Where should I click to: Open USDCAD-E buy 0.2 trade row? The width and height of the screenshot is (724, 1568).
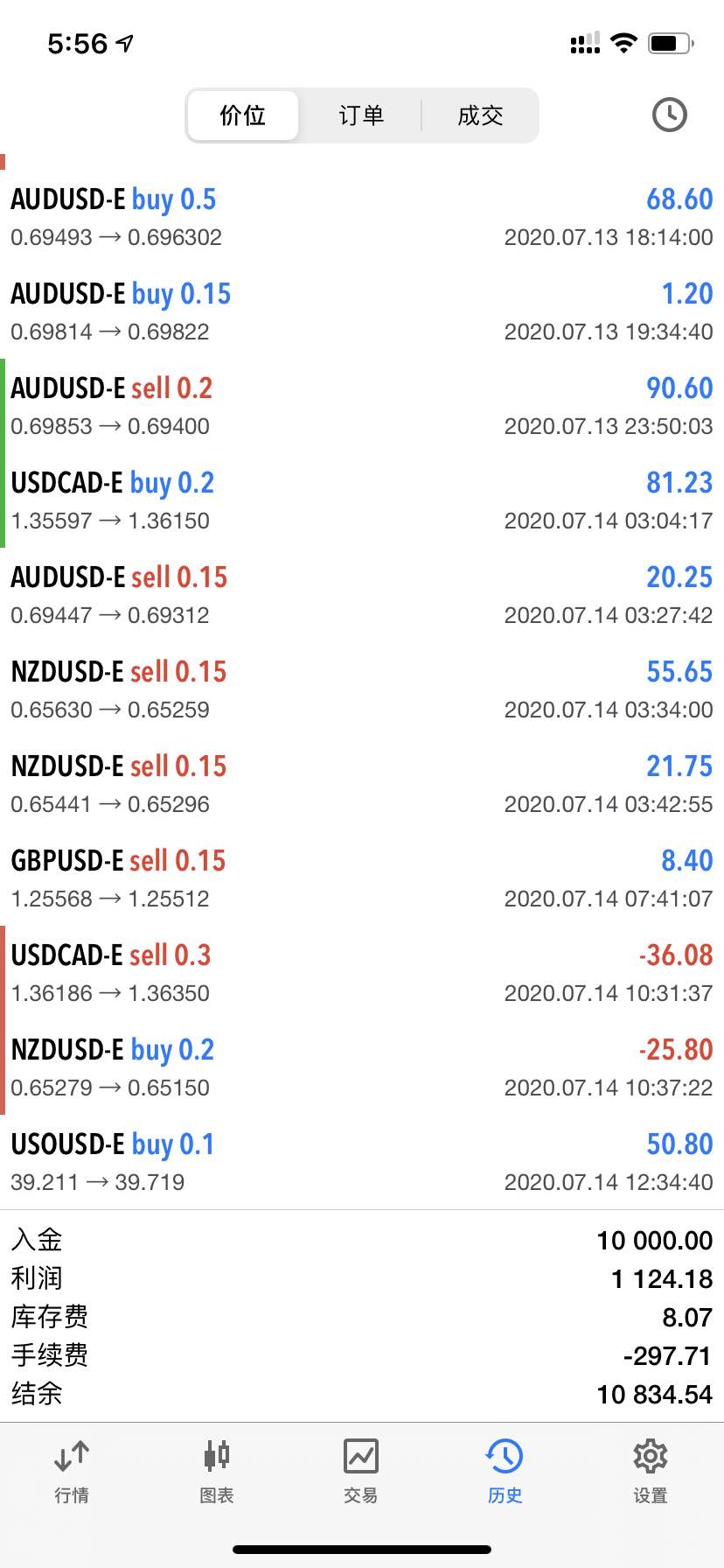point(362,500)
